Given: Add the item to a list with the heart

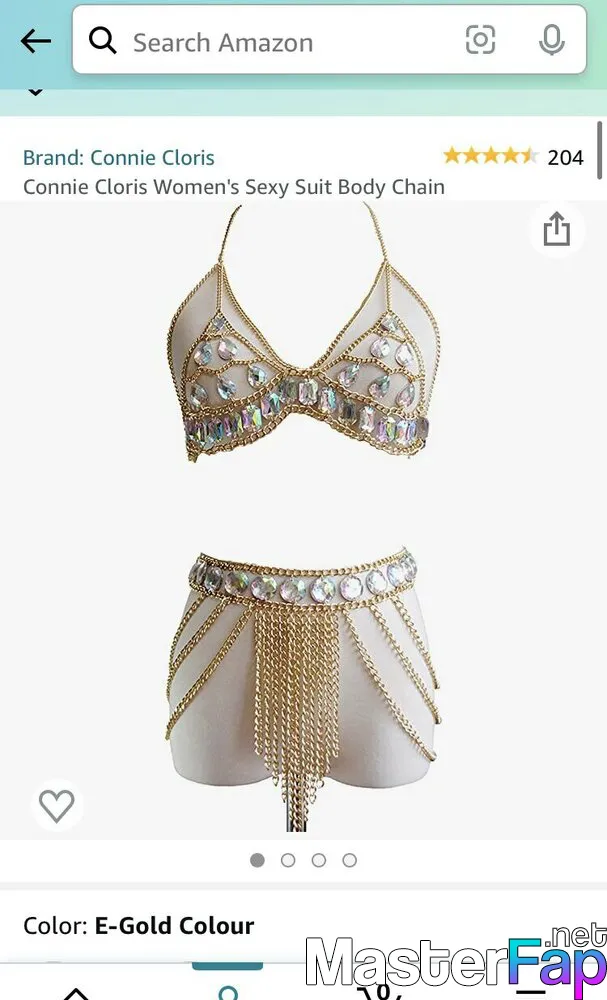Looking at the screenshot, I should tap(57, 805).
